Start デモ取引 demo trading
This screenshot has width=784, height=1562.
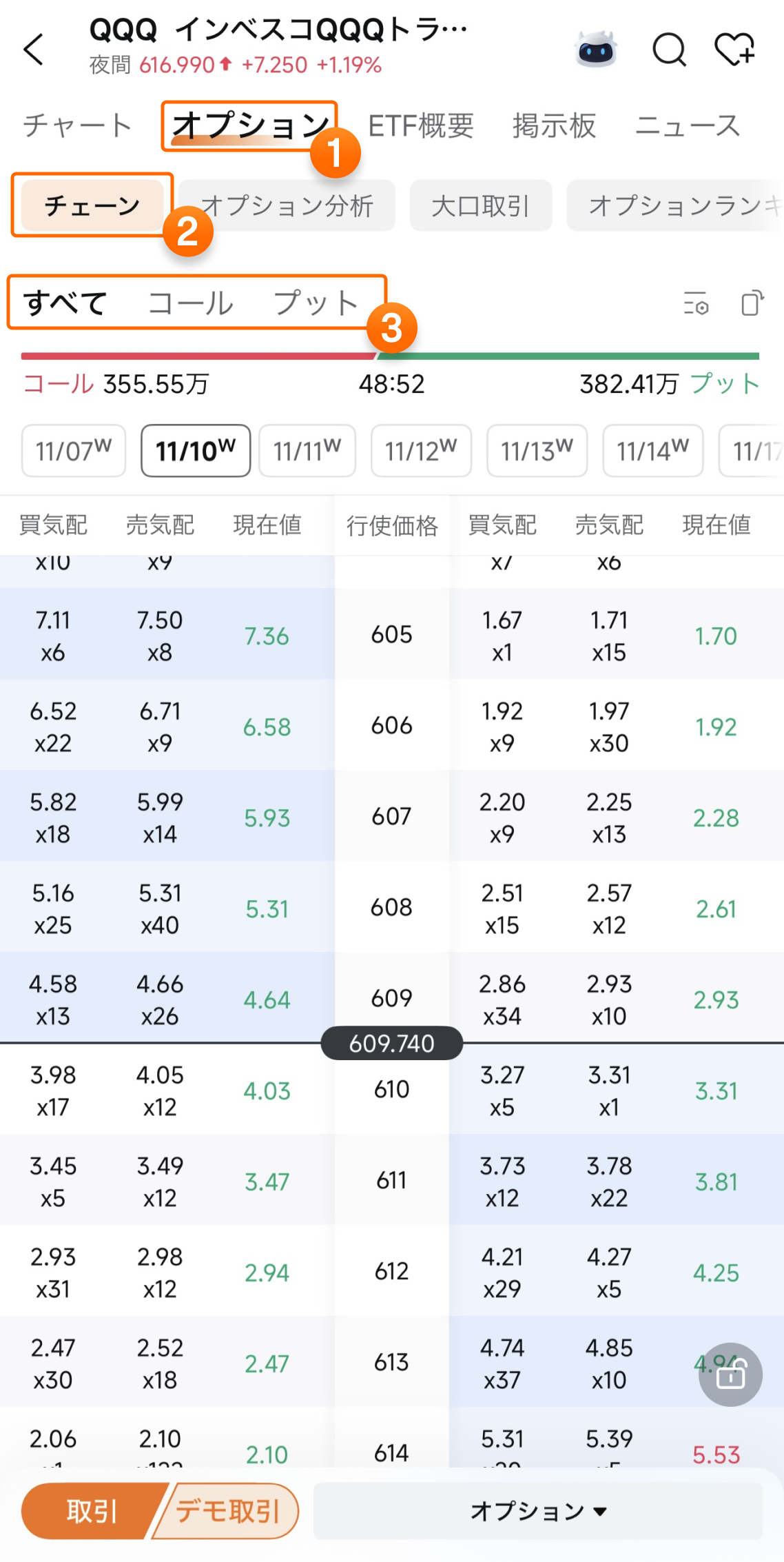click(227, 1511)
